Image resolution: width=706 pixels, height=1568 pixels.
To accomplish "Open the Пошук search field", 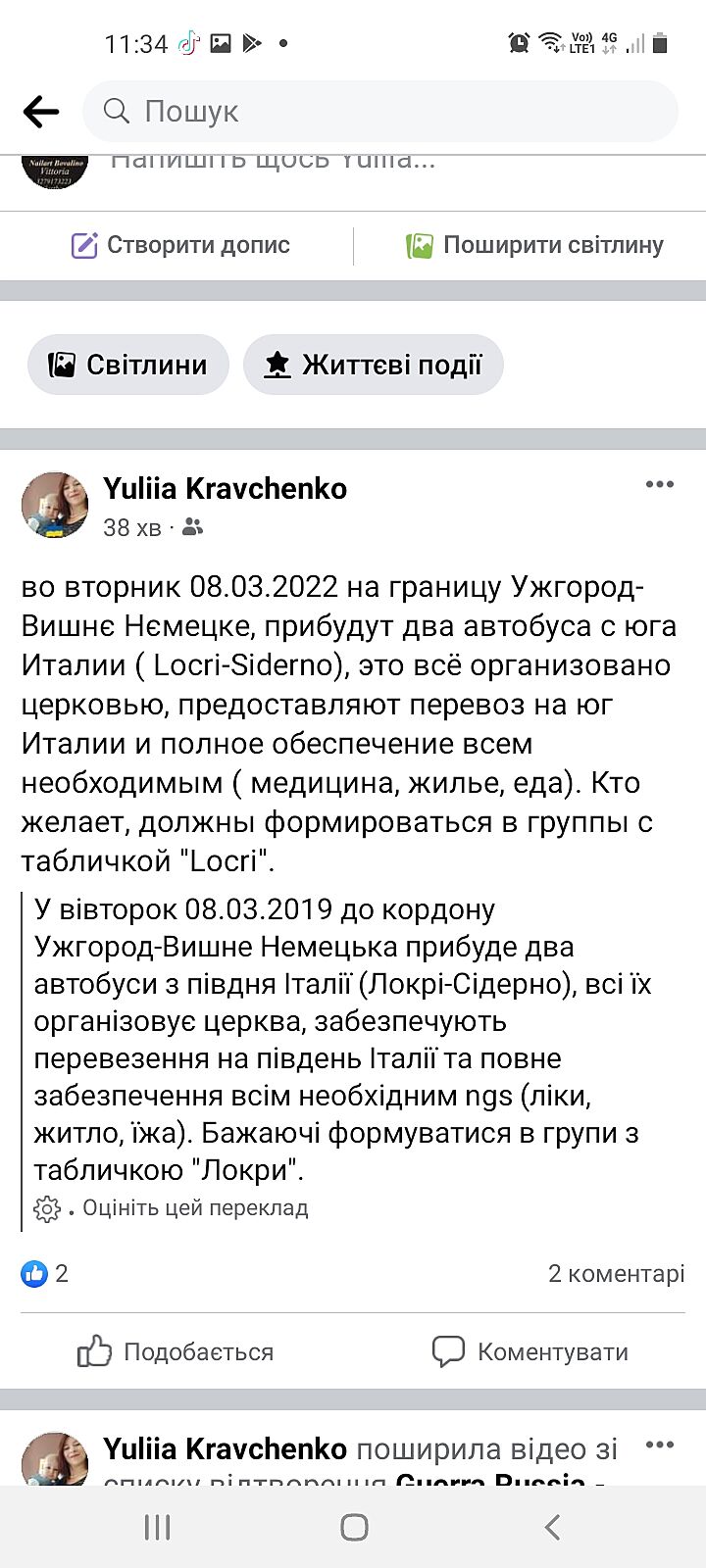I will [x=380, y=112].
